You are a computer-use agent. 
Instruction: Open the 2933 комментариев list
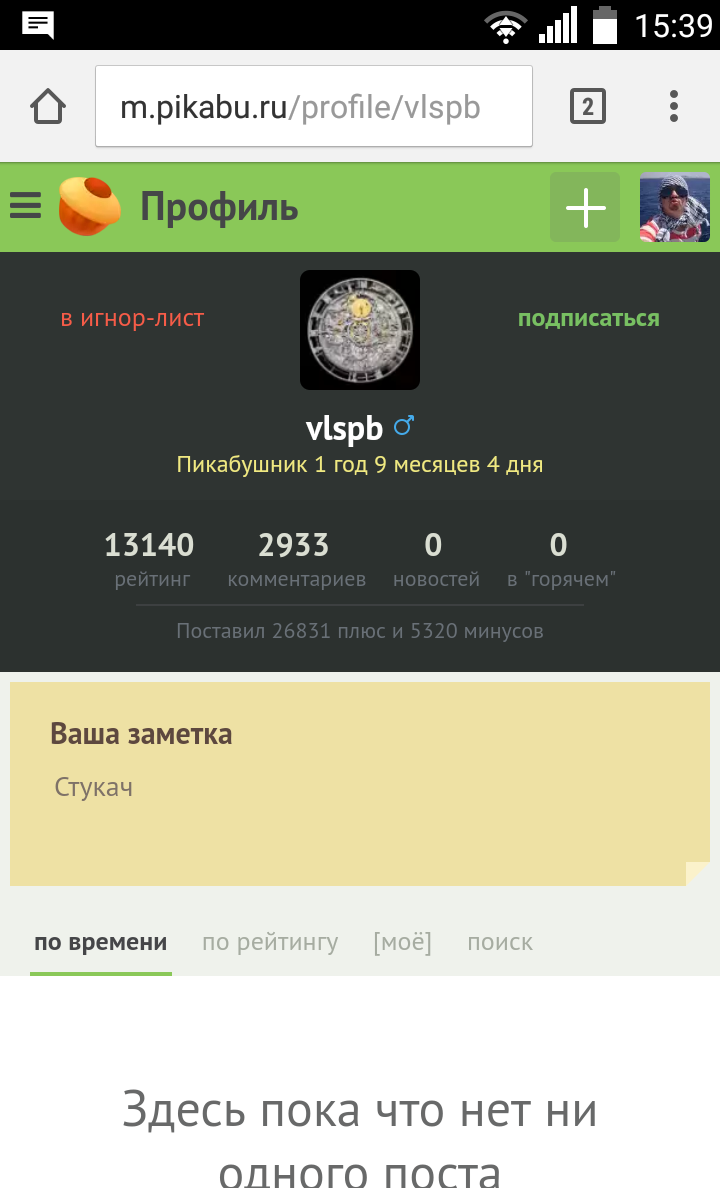(296, 558)
